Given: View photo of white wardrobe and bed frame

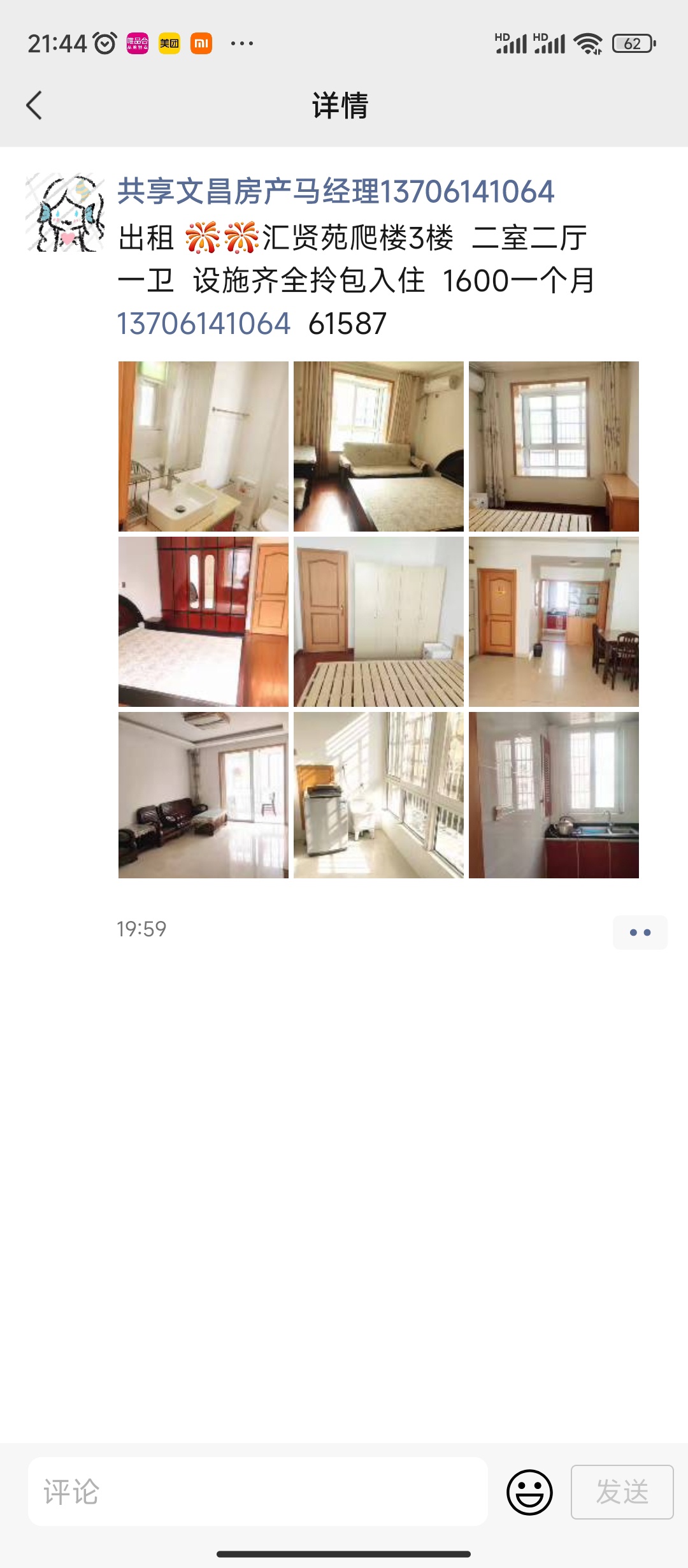Looking at the screenshot, I should [378, 621].
